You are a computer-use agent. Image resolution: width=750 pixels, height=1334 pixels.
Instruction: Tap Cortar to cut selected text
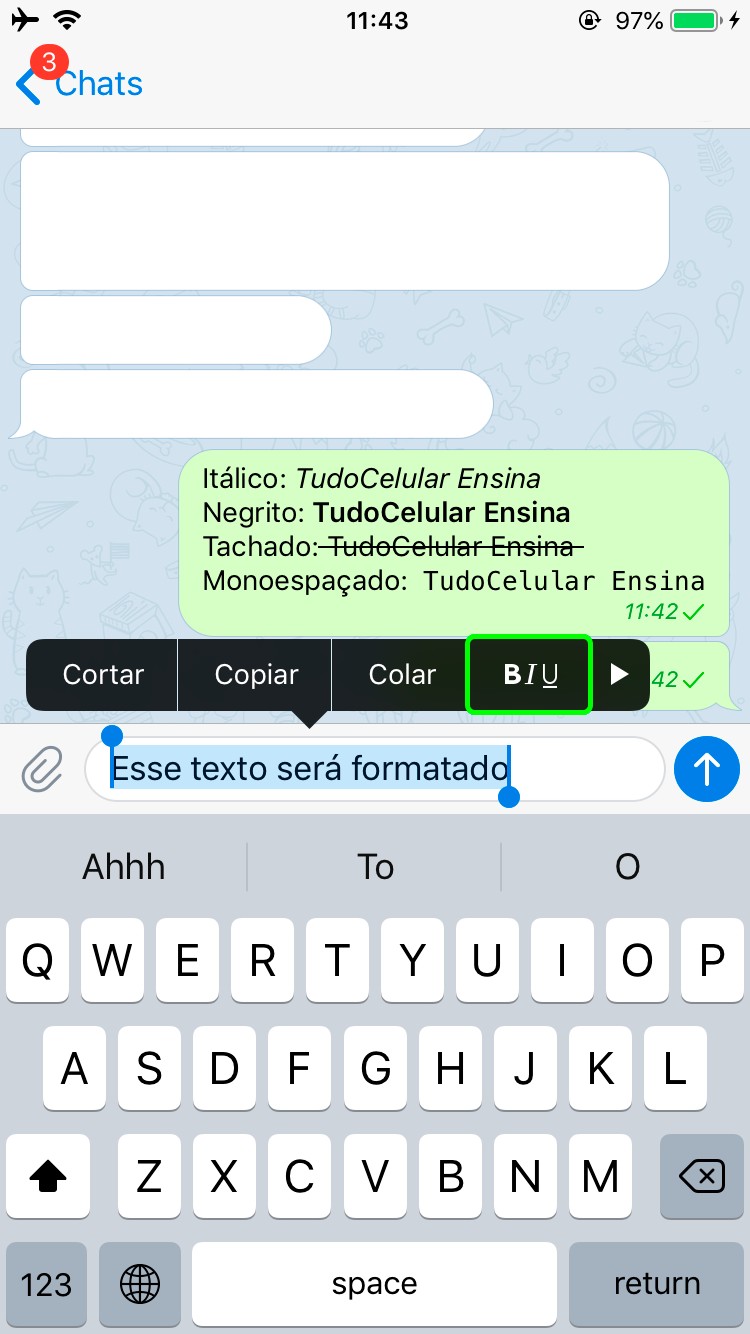point(103,675)
